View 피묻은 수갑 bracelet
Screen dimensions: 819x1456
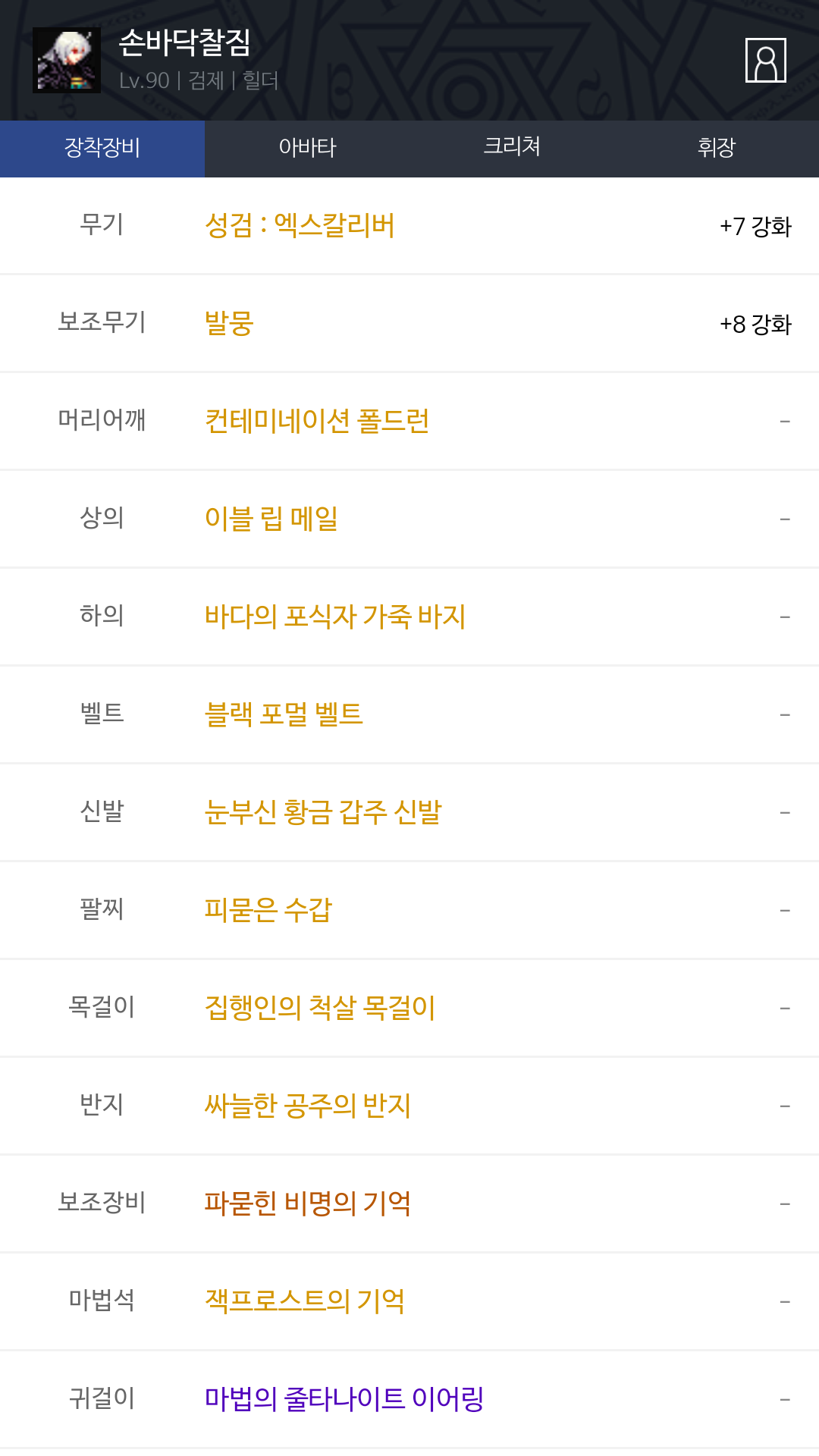pyautogui.click(x=268, y=911)
